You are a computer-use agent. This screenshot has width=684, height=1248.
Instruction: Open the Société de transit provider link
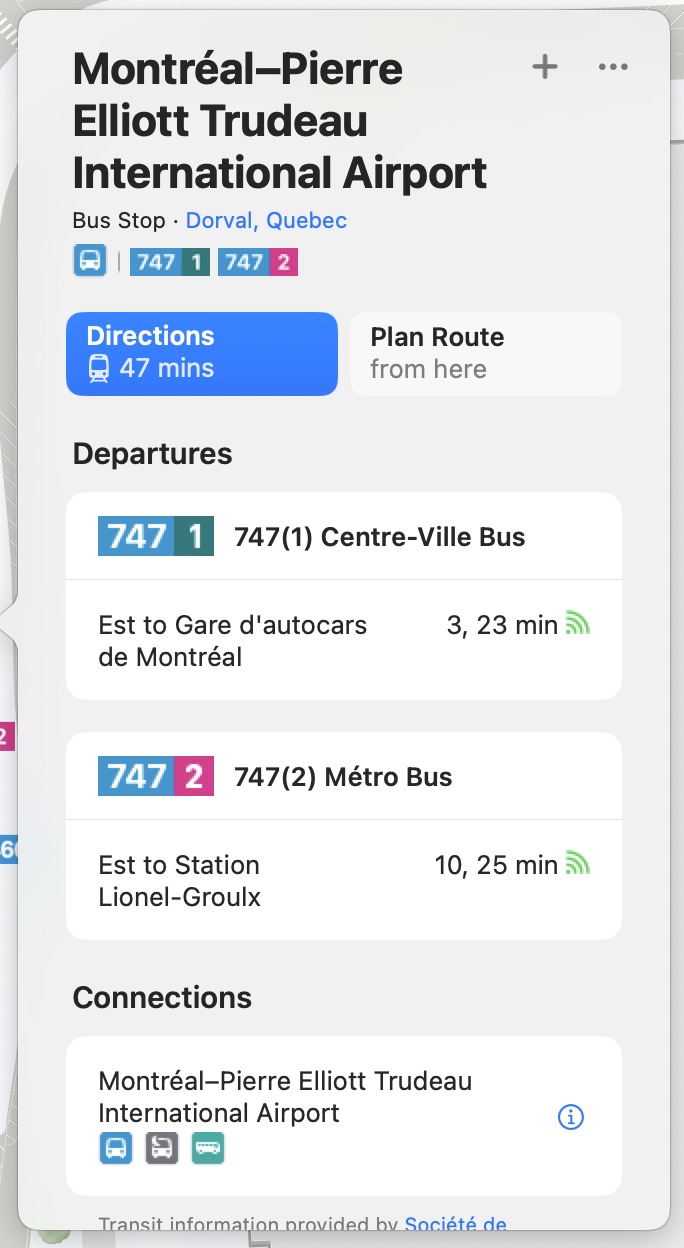click(x=455, y=1224)
